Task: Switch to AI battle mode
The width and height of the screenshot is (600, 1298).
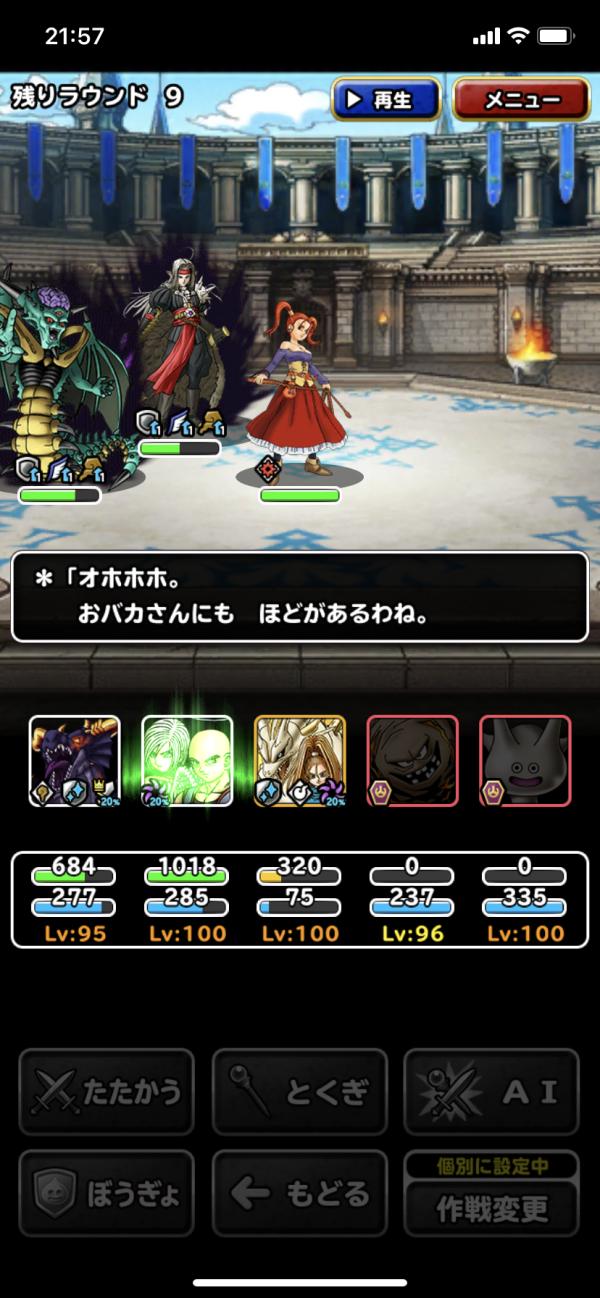Action: (x=491, y=1091)
